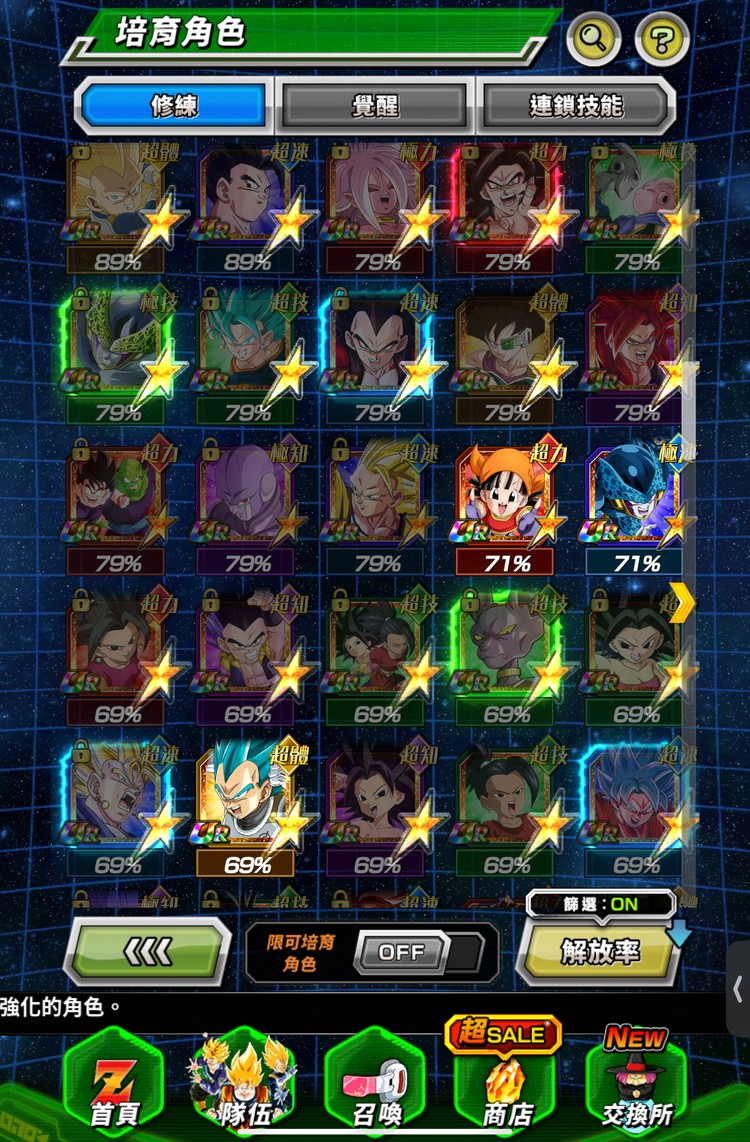The height and width of the screenshot is (1142, 750).
Task: Open the question mark help icon
Action: (661, 39)
